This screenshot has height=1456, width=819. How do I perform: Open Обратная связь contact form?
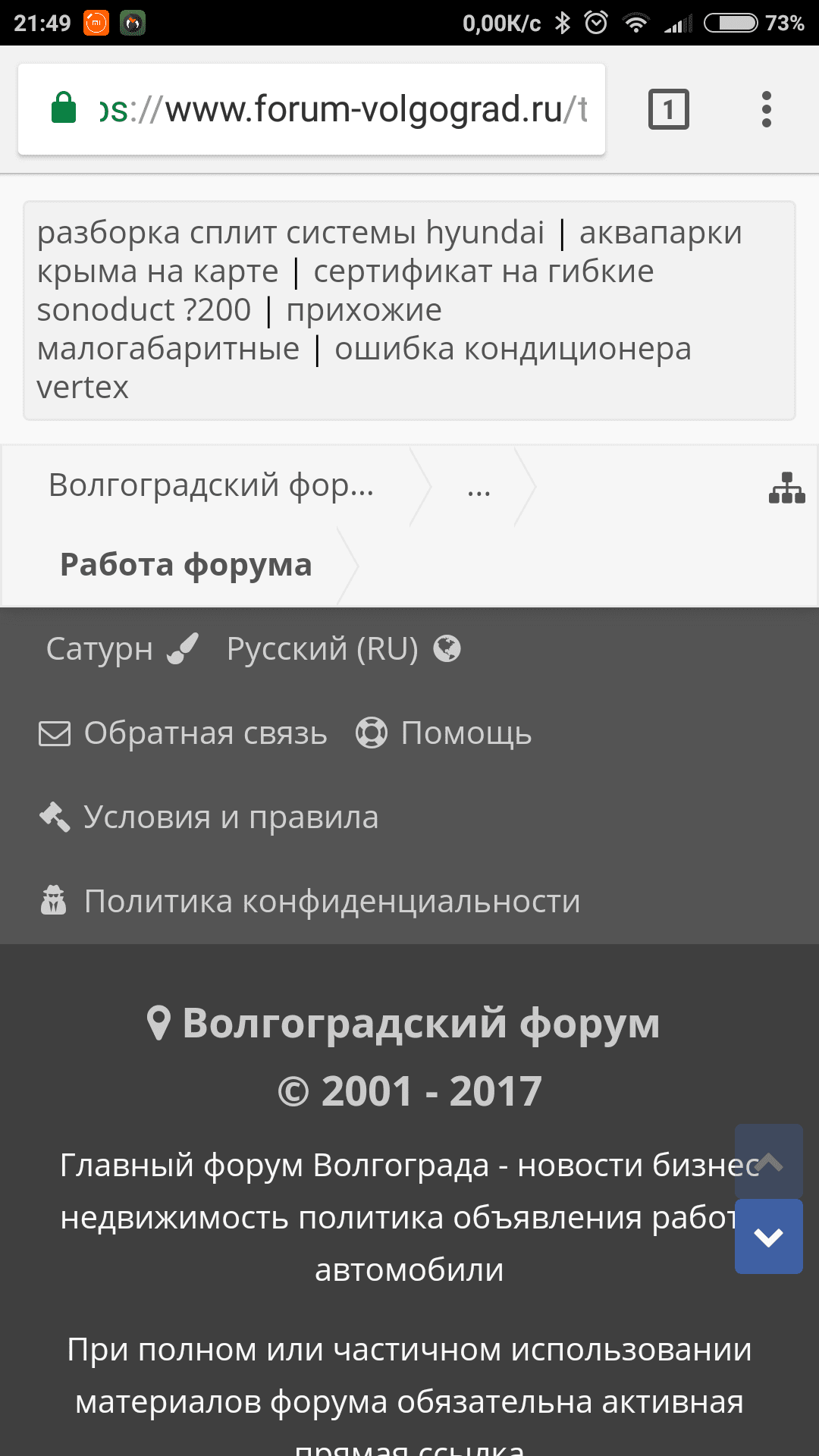[183, 733]
